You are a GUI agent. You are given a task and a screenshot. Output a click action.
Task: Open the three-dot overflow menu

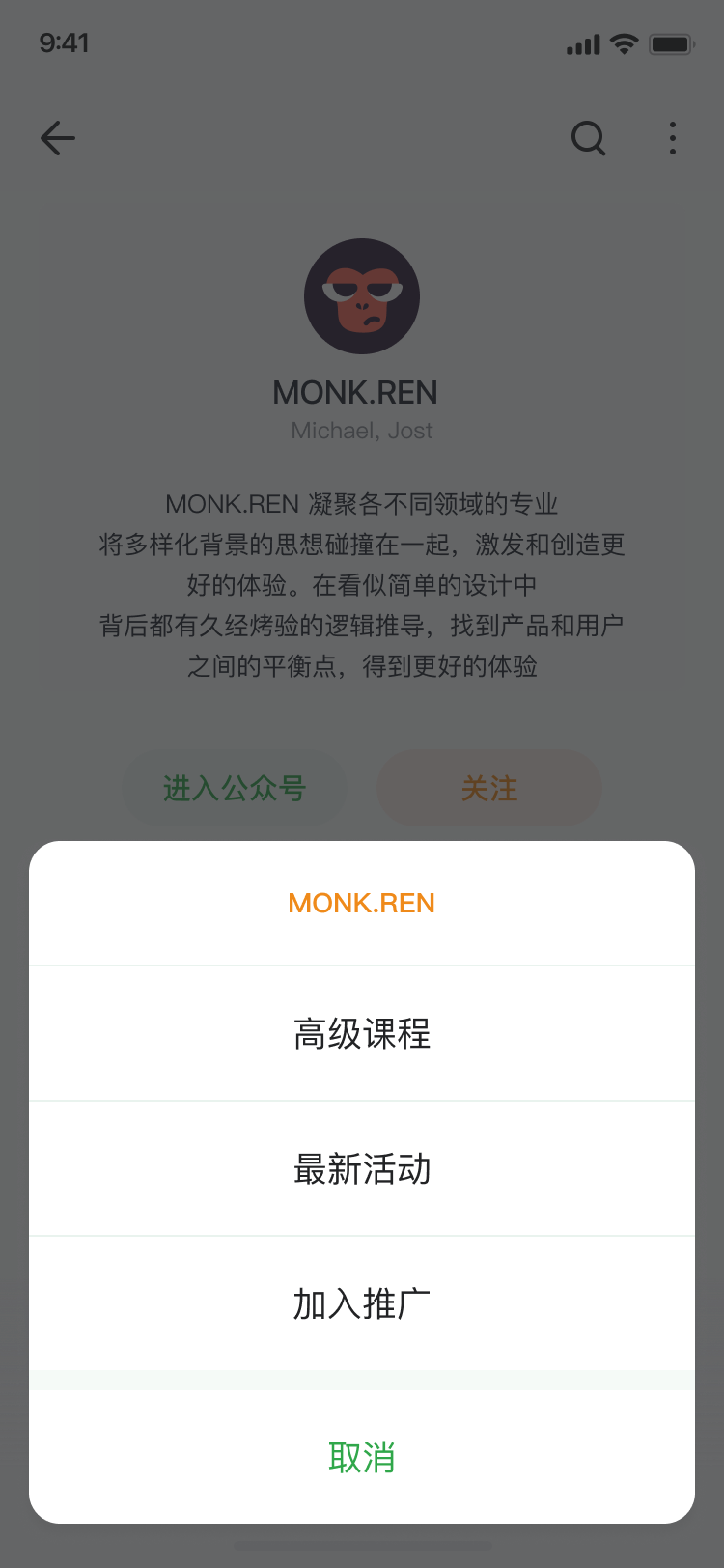click(673, 138)
